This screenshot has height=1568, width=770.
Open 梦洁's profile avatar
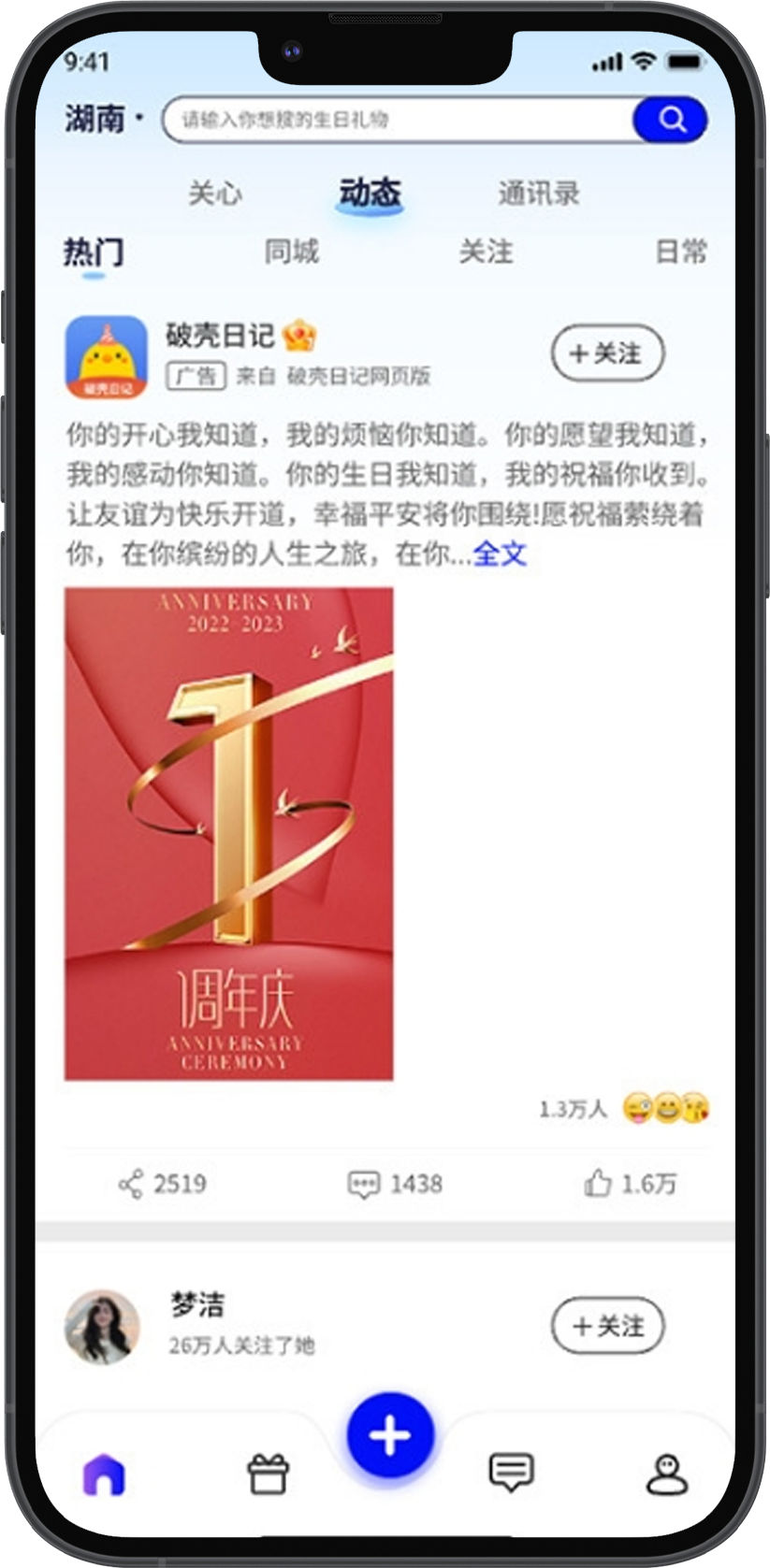tap(102, 1327)
